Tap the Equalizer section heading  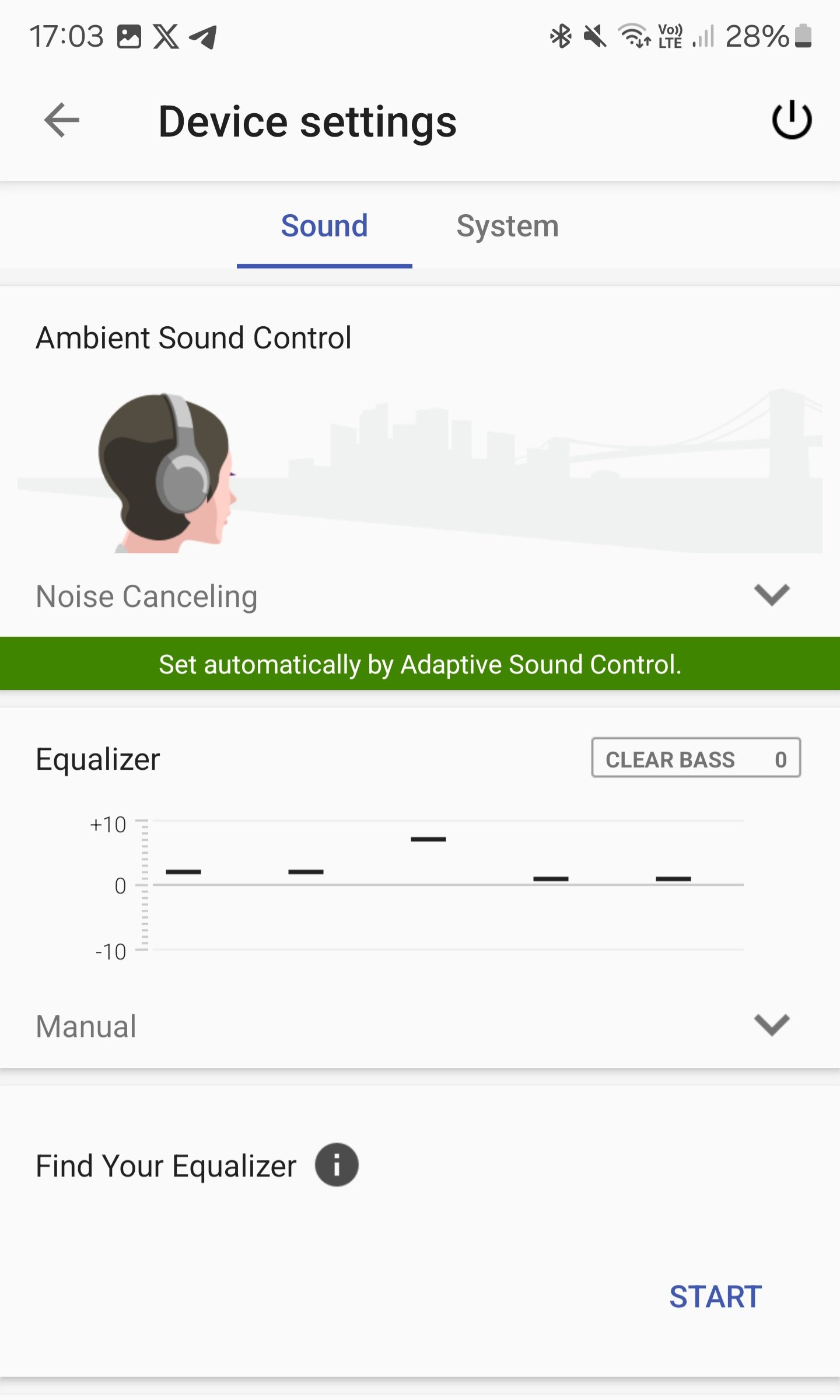pyautogui.click(x=97, y=759)
